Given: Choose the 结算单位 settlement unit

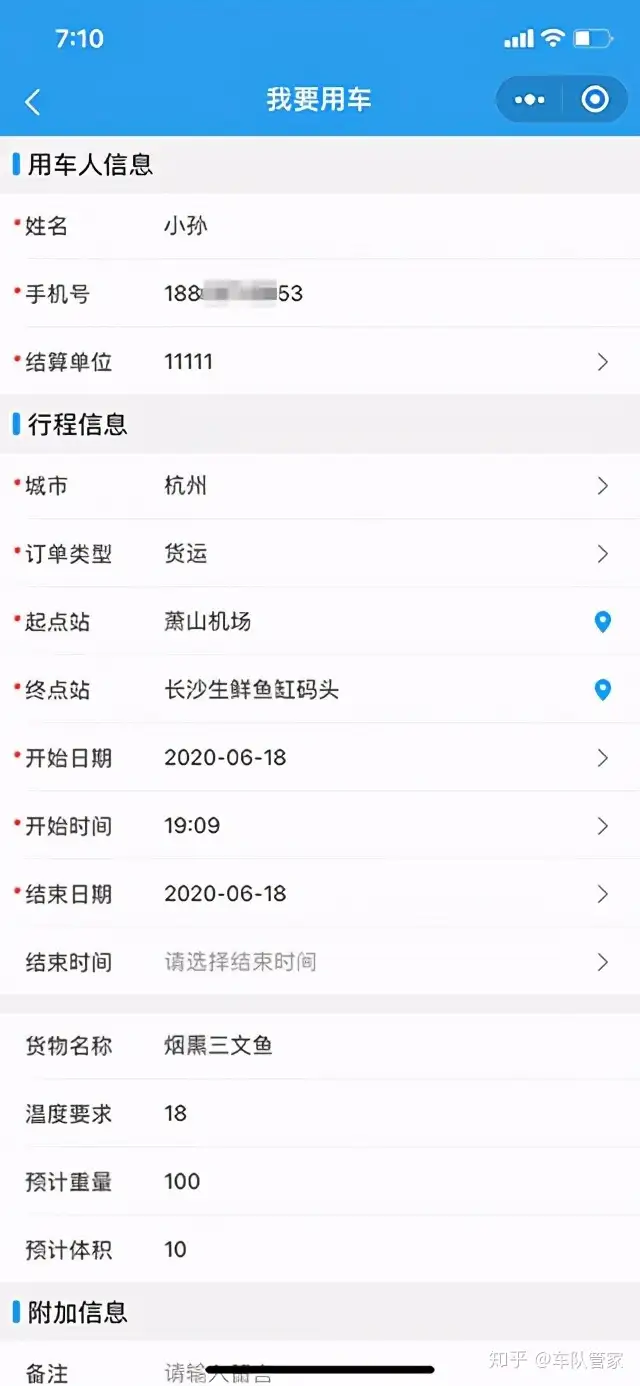Looking at the screenshot, I should click(x=380, y=362).
